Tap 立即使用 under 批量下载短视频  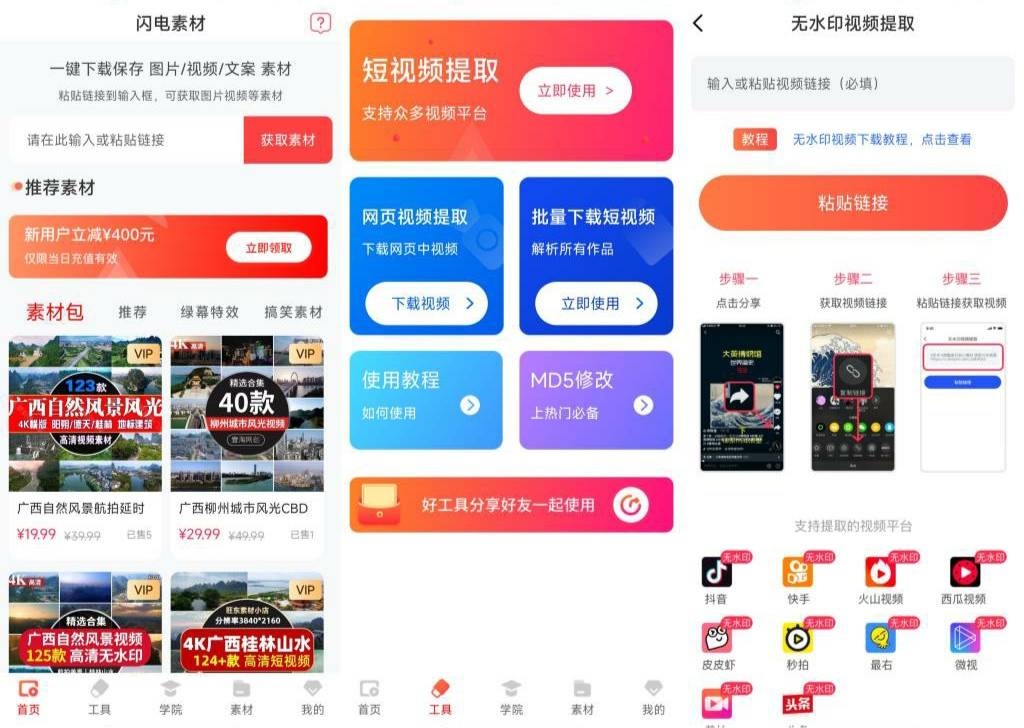595,304
